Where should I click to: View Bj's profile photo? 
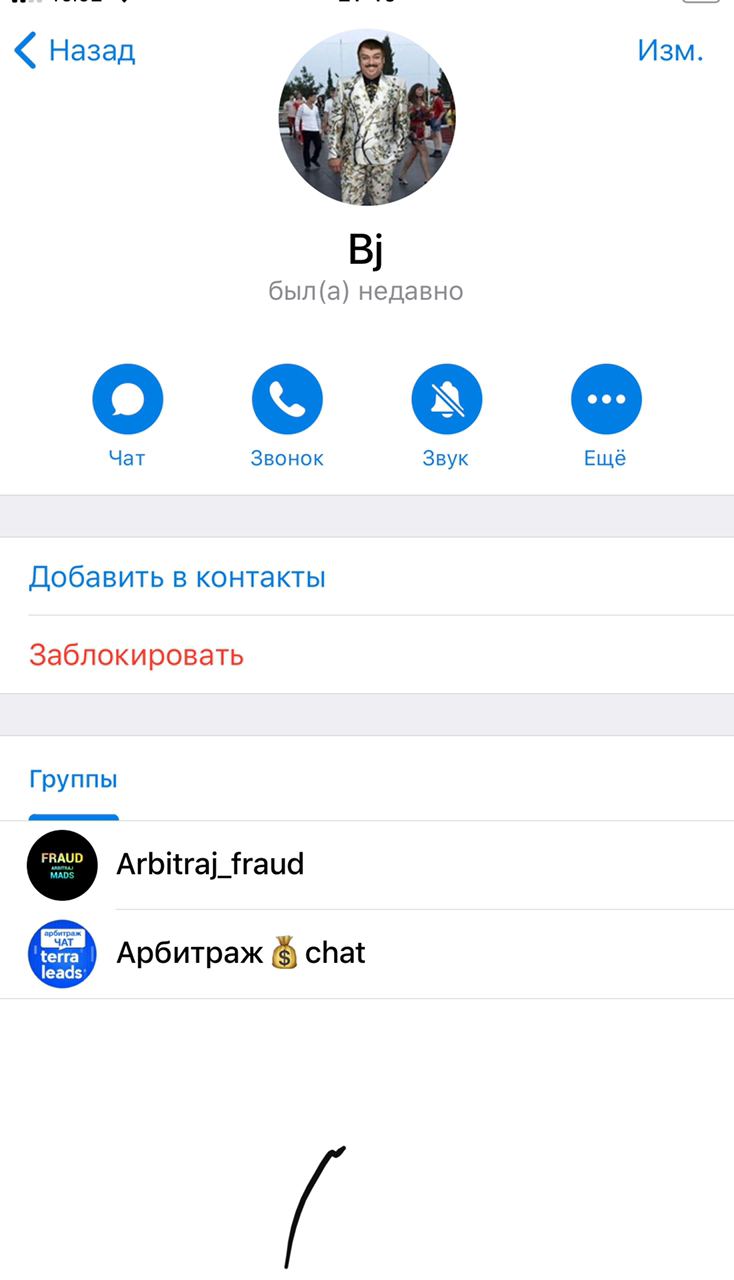point(366,117)
